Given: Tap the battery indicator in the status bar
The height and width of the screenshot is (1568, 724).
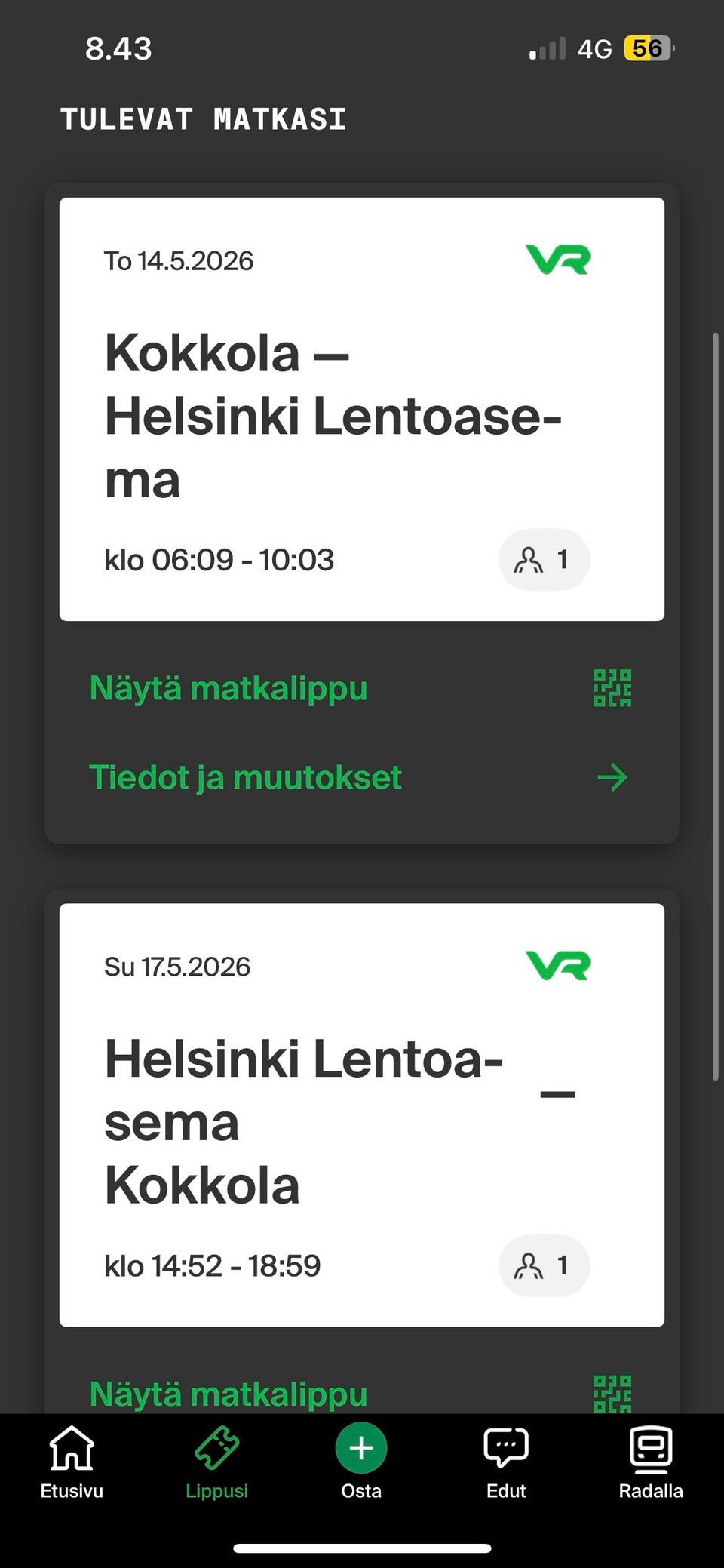Looking at the screenshot, I should point(647,48).
